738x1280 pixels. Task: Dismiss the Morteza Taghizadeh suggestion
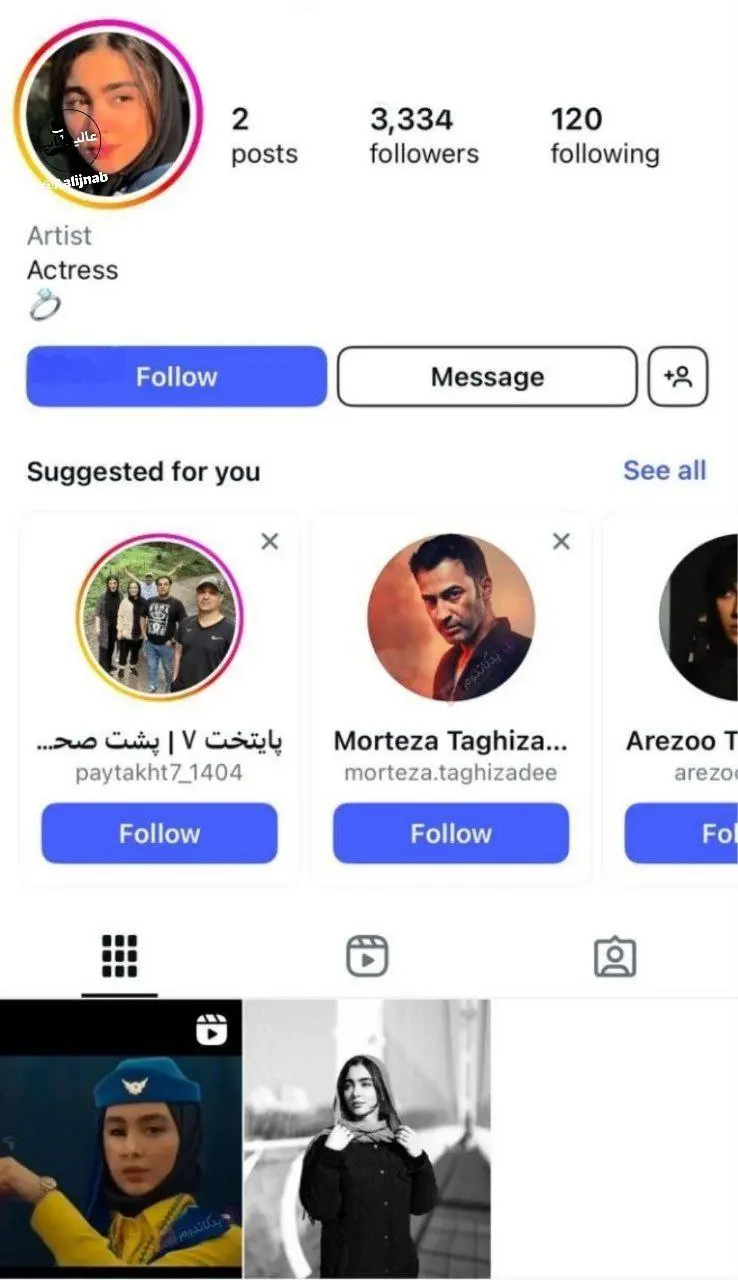coord(561,541)
